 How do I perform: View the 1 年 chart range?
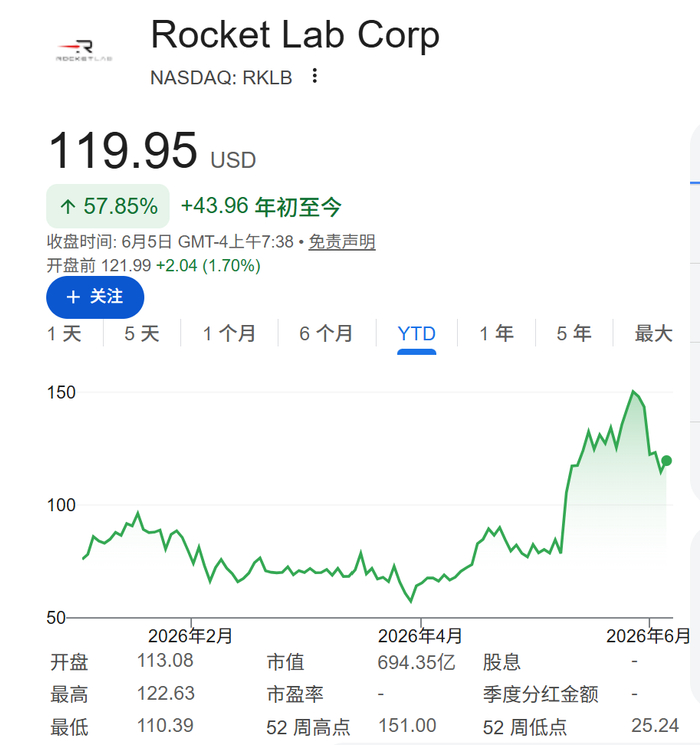496,334
